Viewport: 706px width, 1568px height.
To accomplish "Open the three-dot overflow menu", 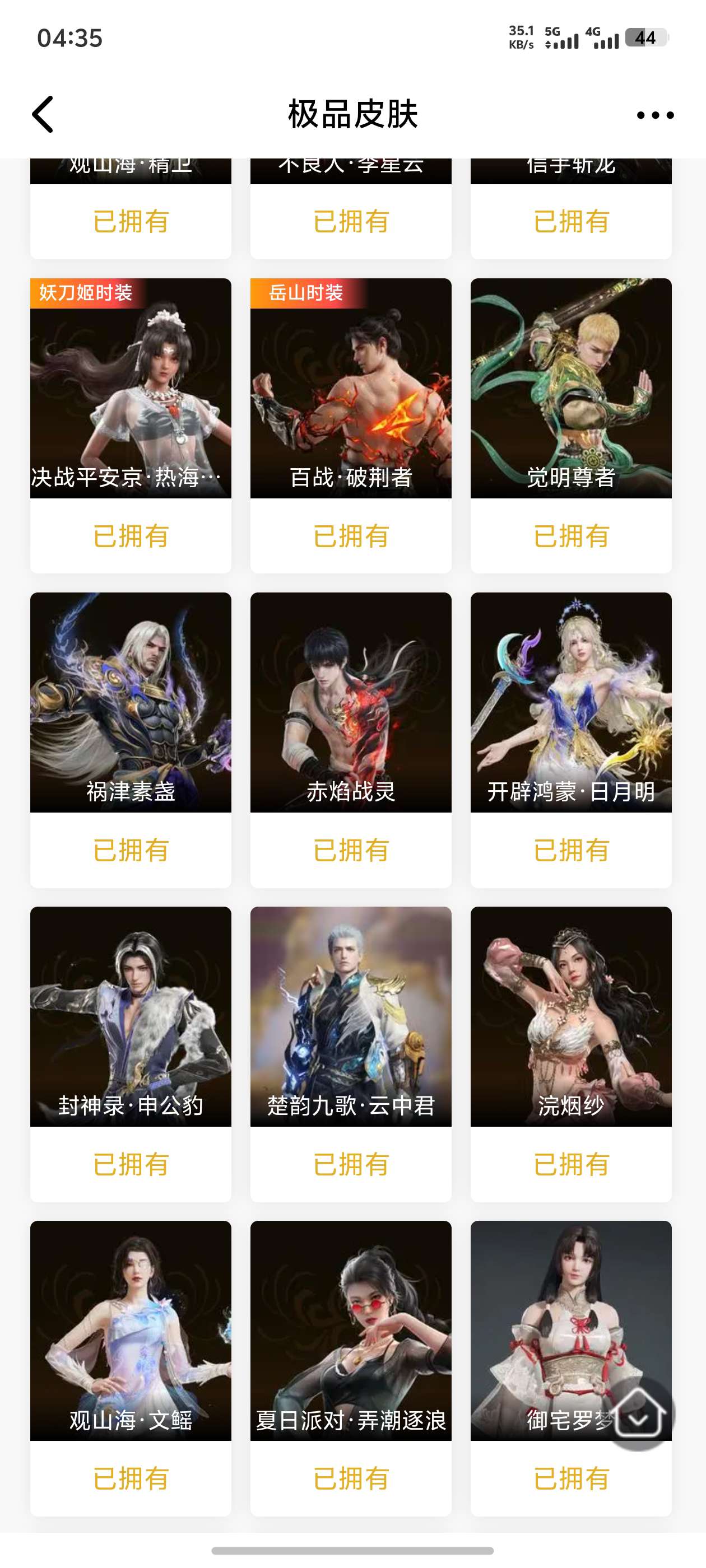I will (x=655, y=115).
